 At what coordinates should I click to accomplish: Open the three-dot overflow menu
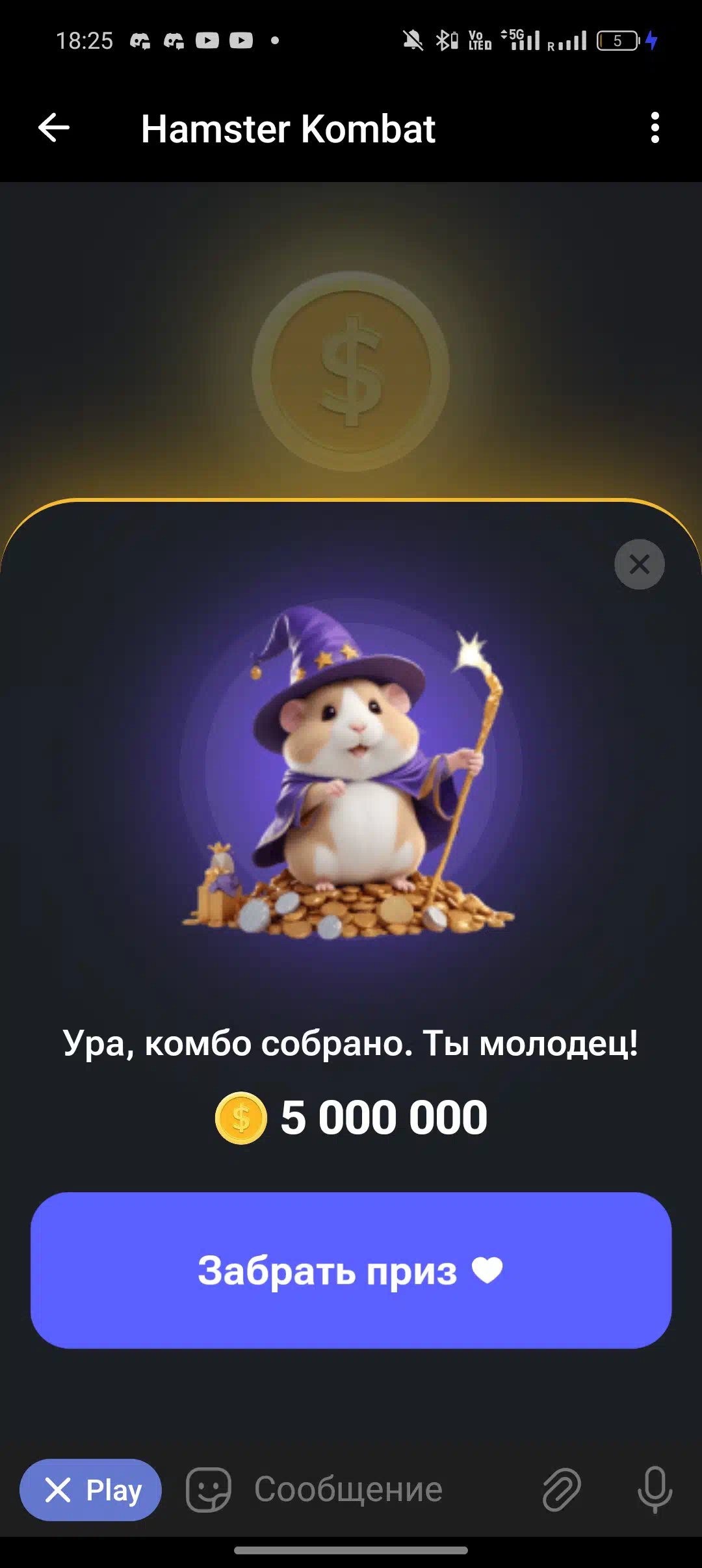655,127
